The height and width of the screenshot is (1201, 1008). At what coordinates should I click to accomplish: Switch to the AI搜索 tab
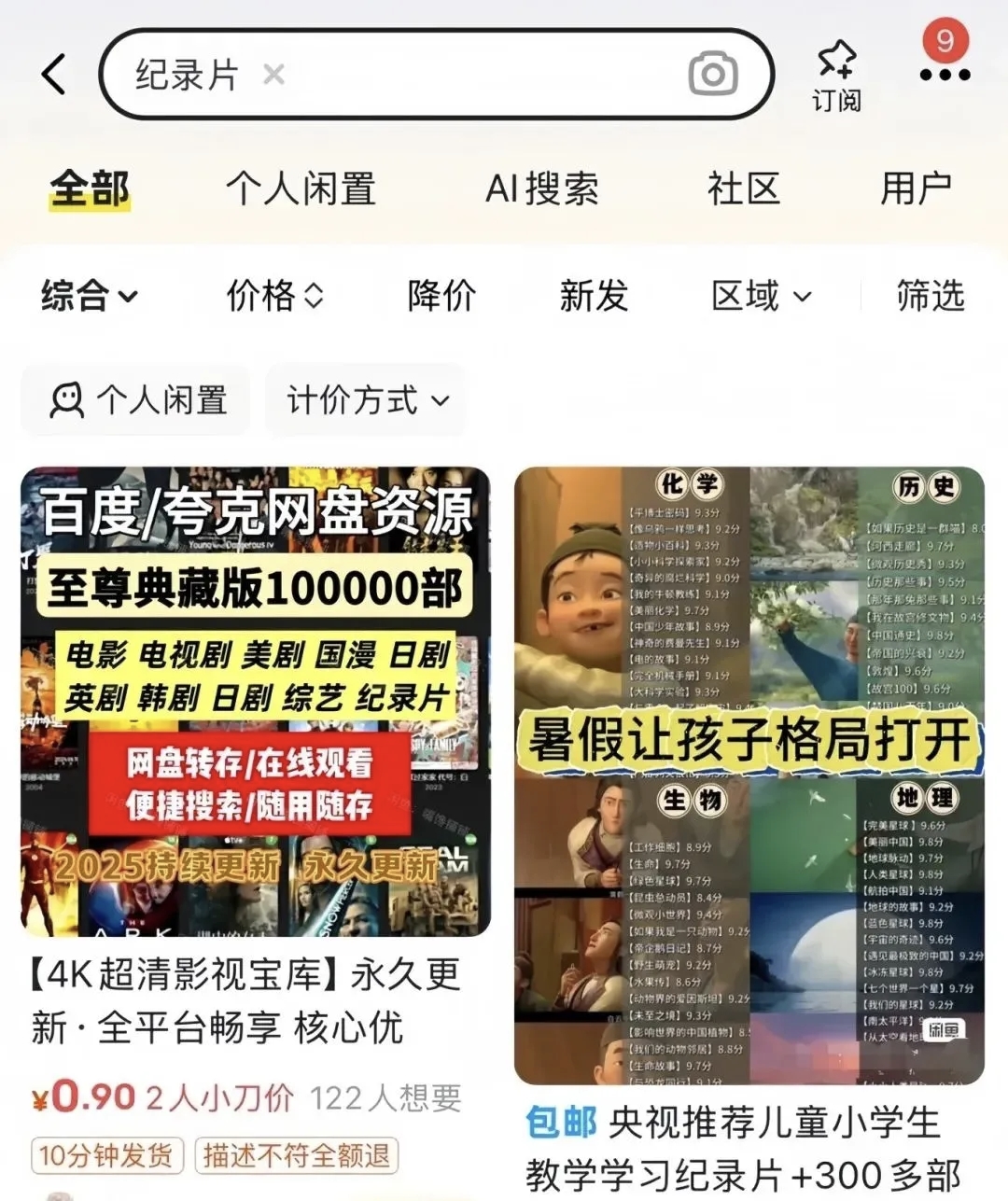pyautogui.click(x=542, y=189)
